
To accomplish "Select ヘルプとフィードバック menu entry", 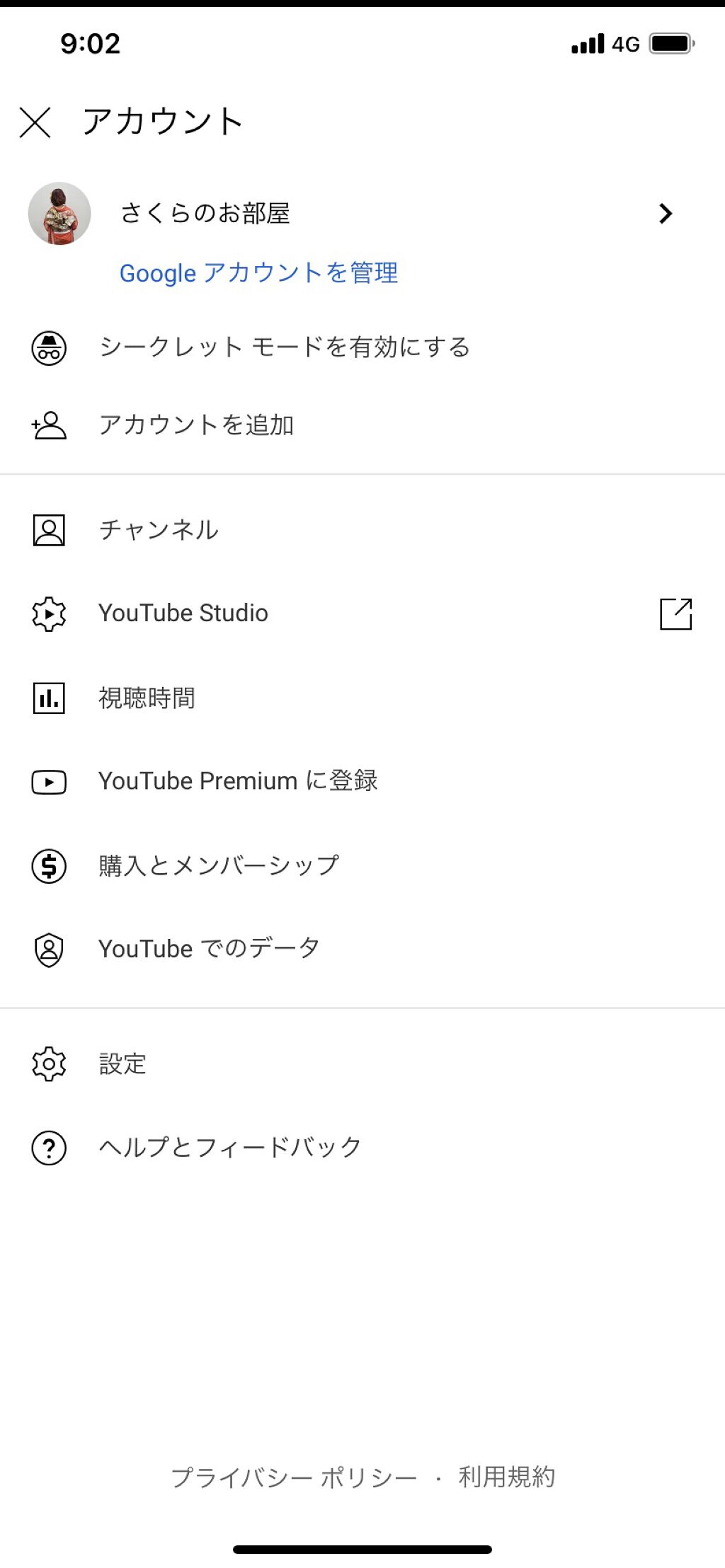I will 229,1146.
